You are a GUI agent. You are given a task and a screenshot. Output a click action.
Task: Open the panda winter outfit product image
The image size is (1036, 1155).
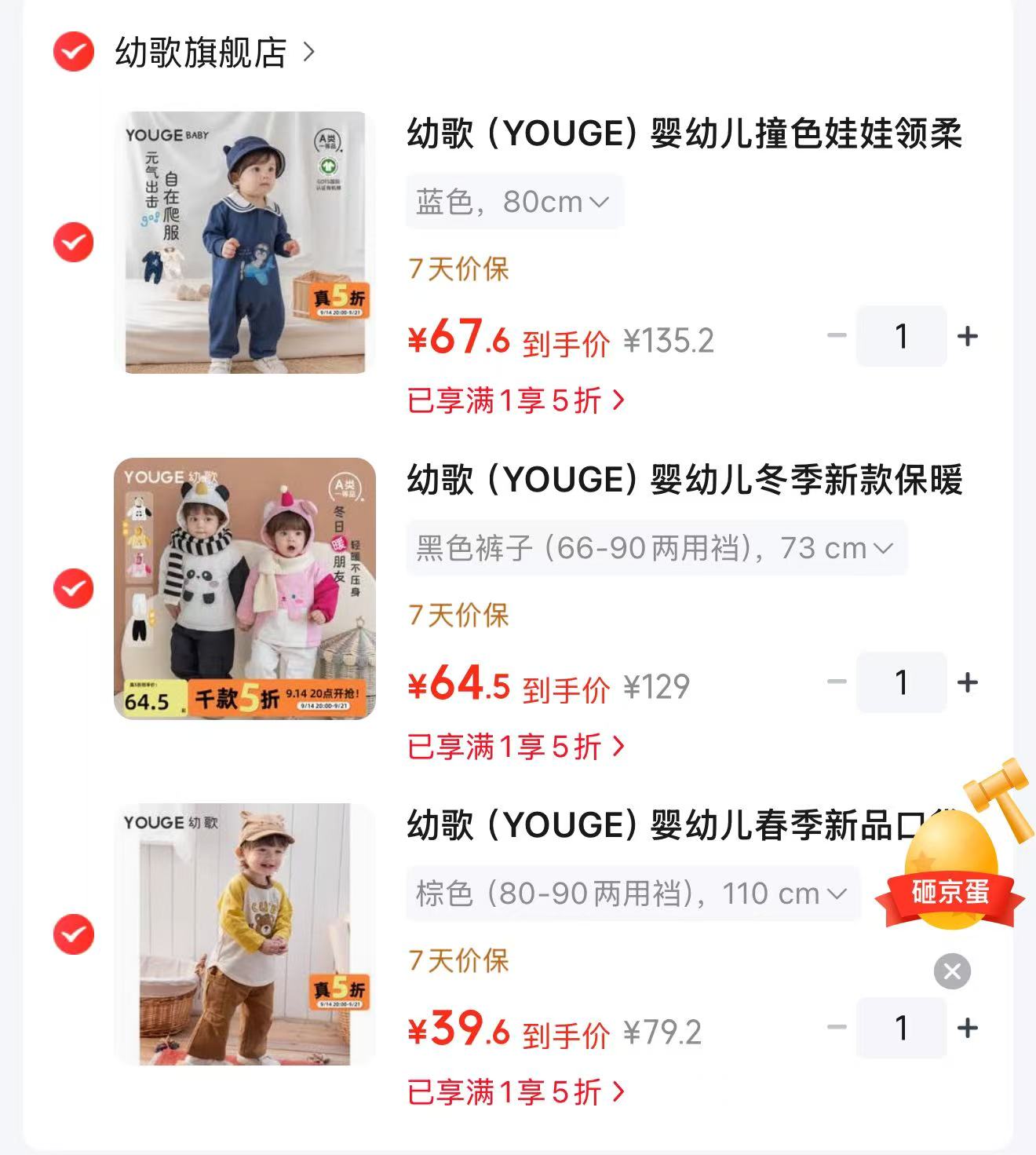[245, 588]
